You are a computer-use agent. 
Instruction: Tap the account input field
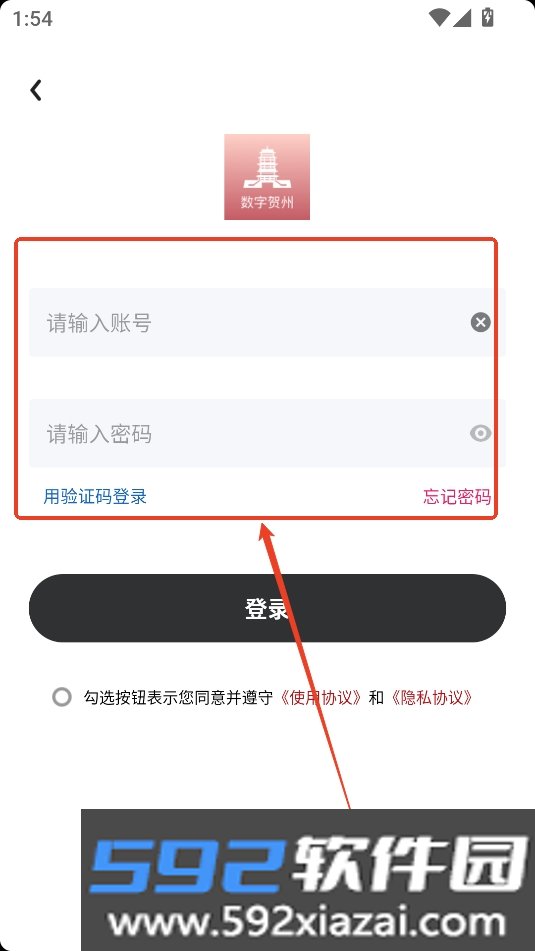coord(267,322)
